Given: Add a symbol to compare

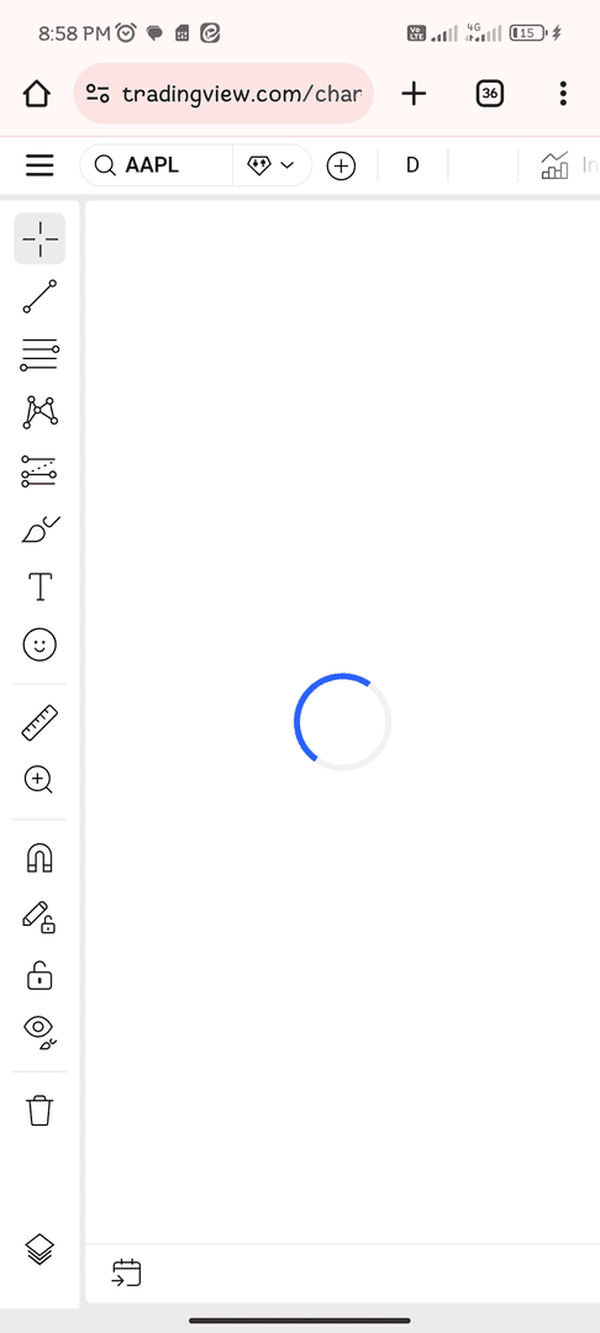Looking at the screenshot, I should tap(341, 166).
